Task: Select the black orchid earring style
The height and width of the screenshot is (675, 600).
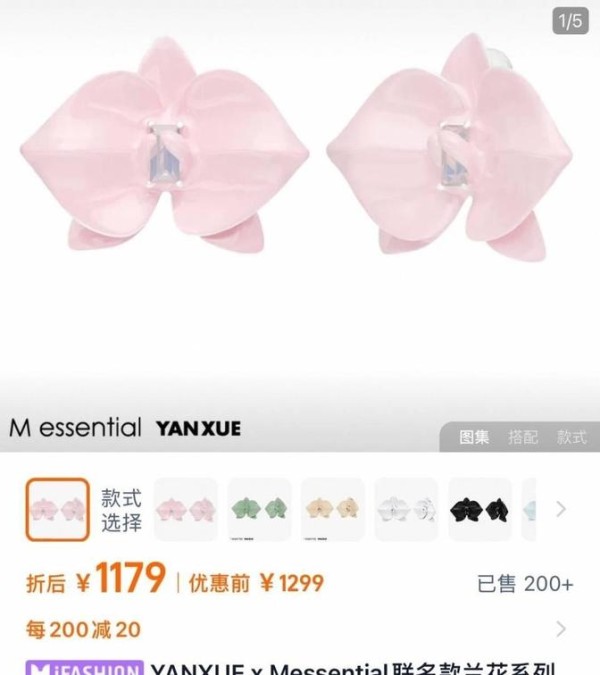Action: [x=479, y=509]
